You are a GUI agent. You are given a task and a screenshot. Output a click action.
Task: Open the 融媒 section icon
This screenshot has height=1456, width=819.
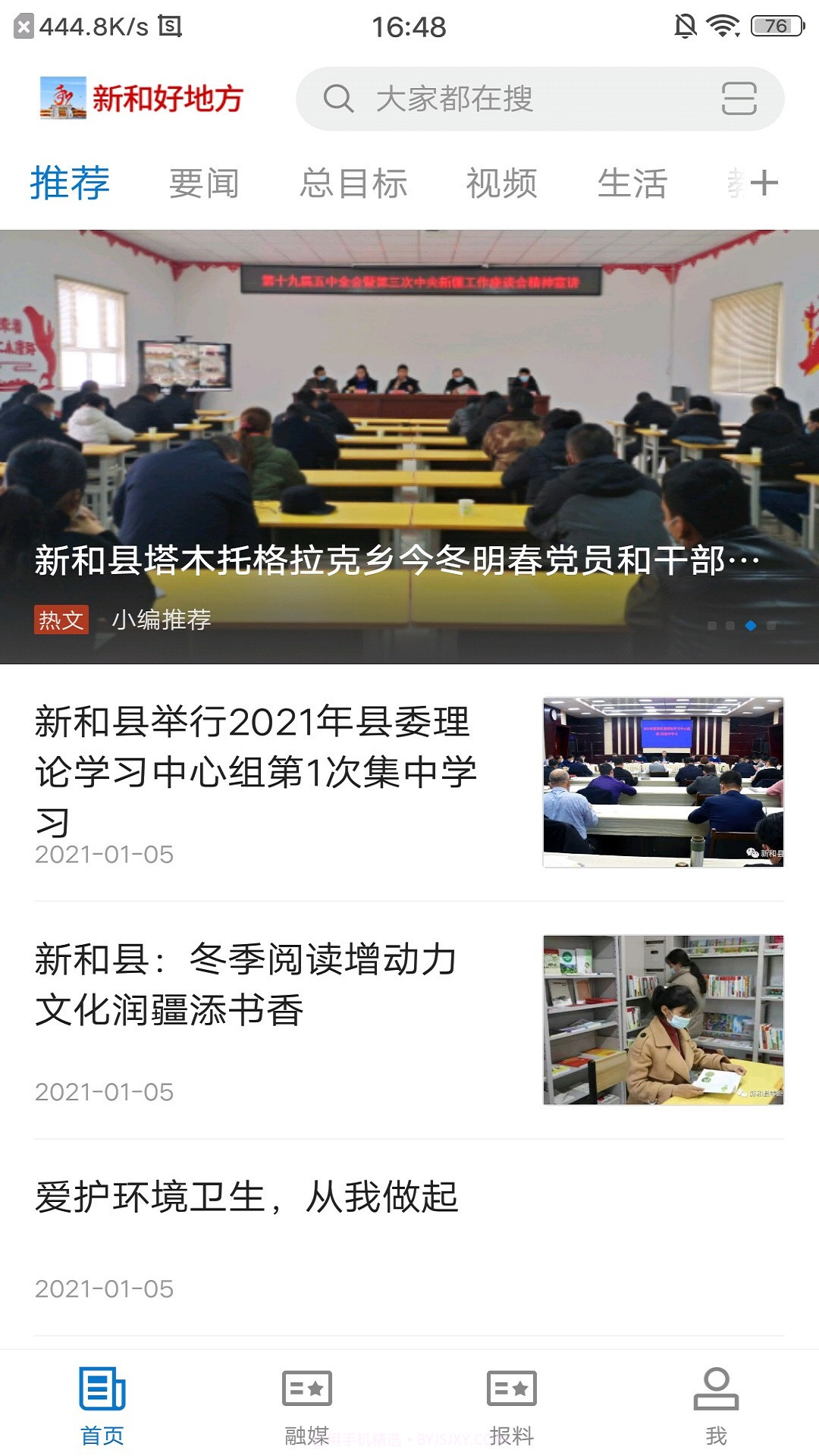pyautogui.click(x=305, y=1404)
